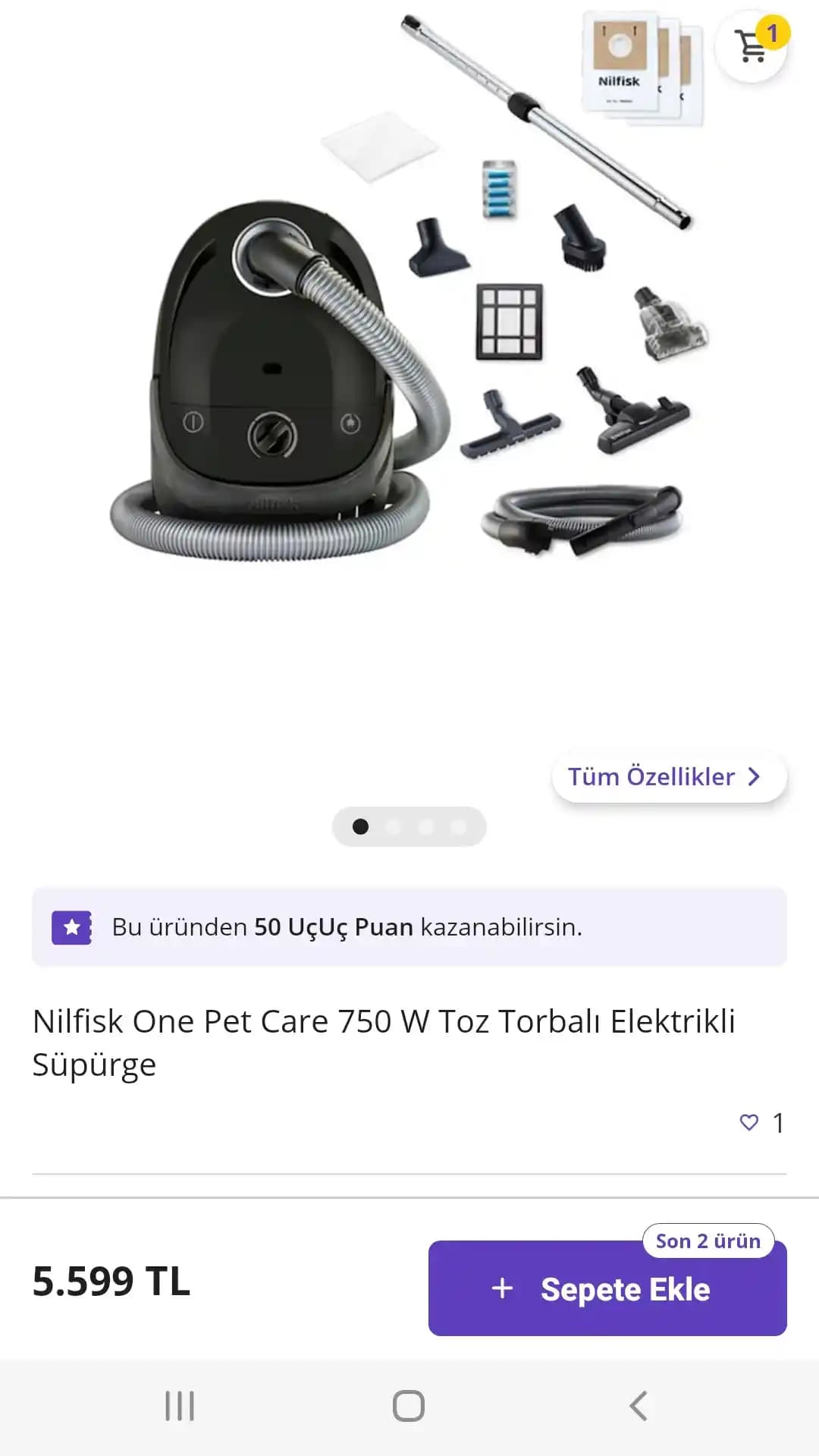Open the shopping cart

coord(752,47)
